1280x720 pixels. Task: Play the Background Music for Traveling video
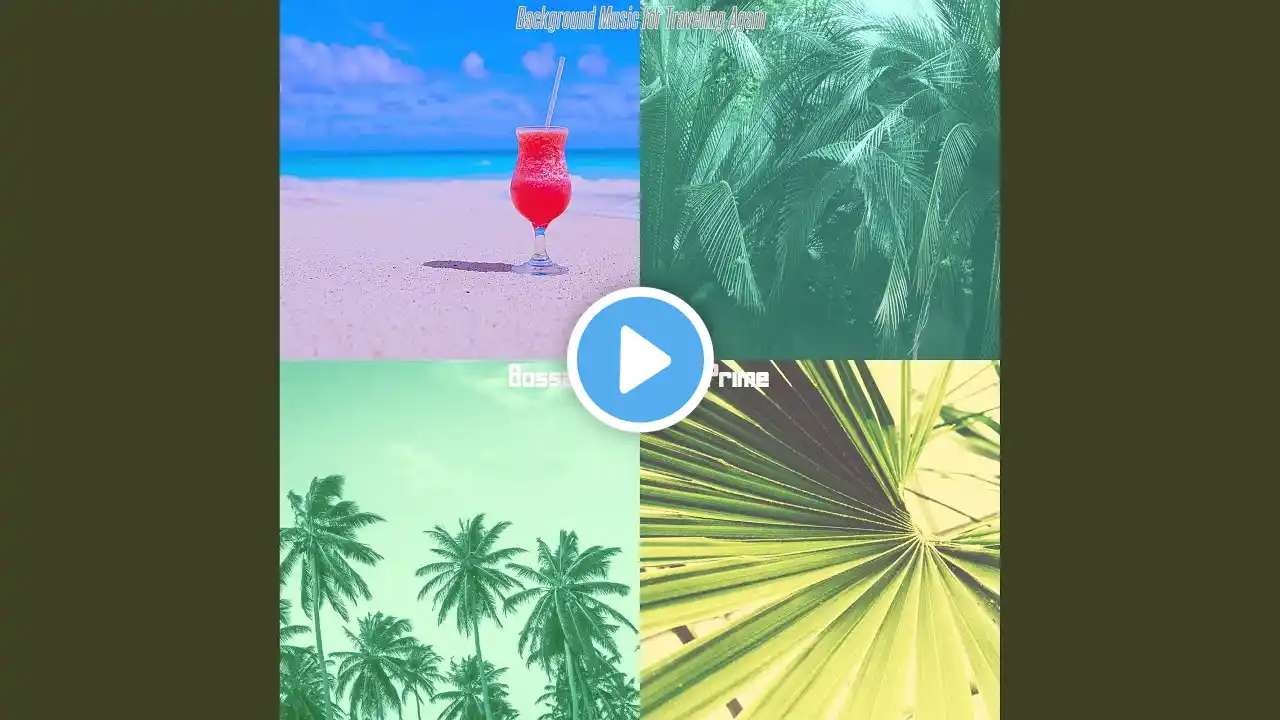(x=640, y=359)
